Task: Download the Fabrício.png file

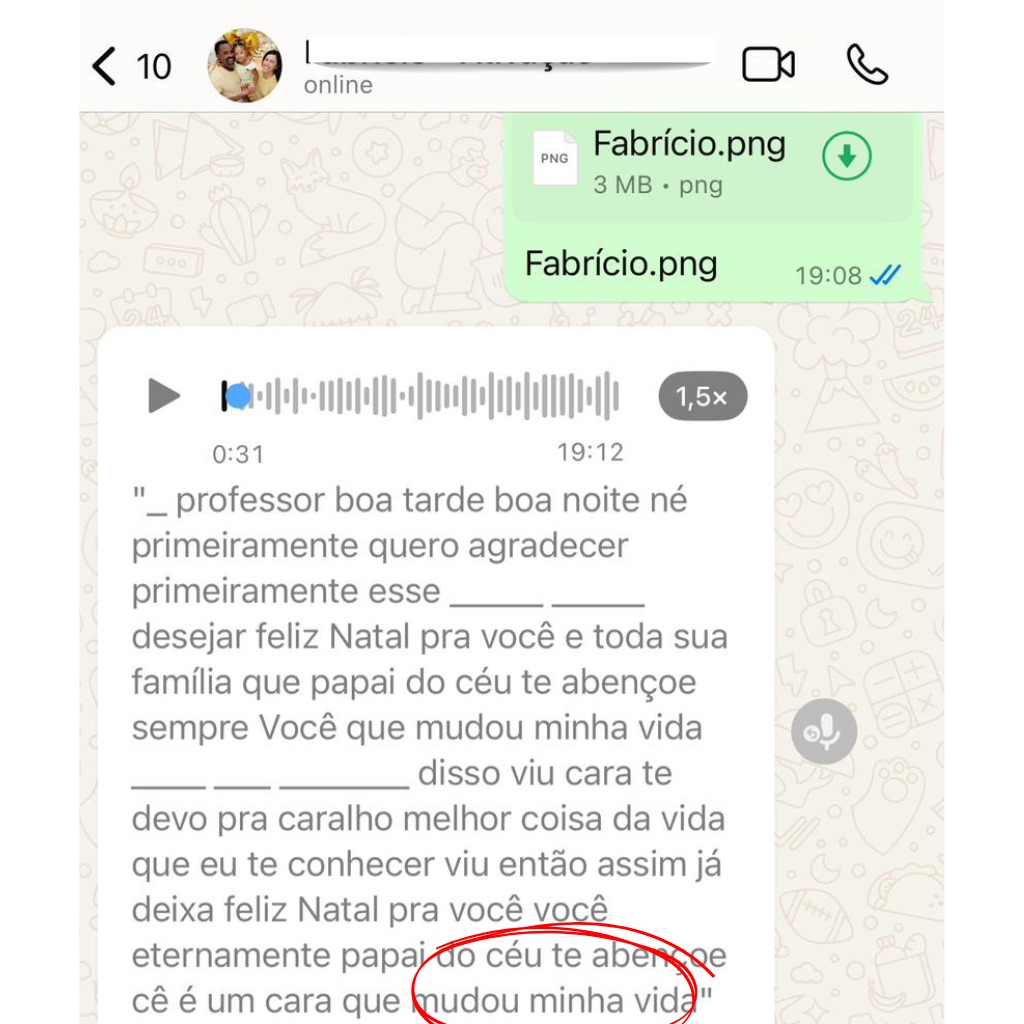Action: click(x=846, y=157)
